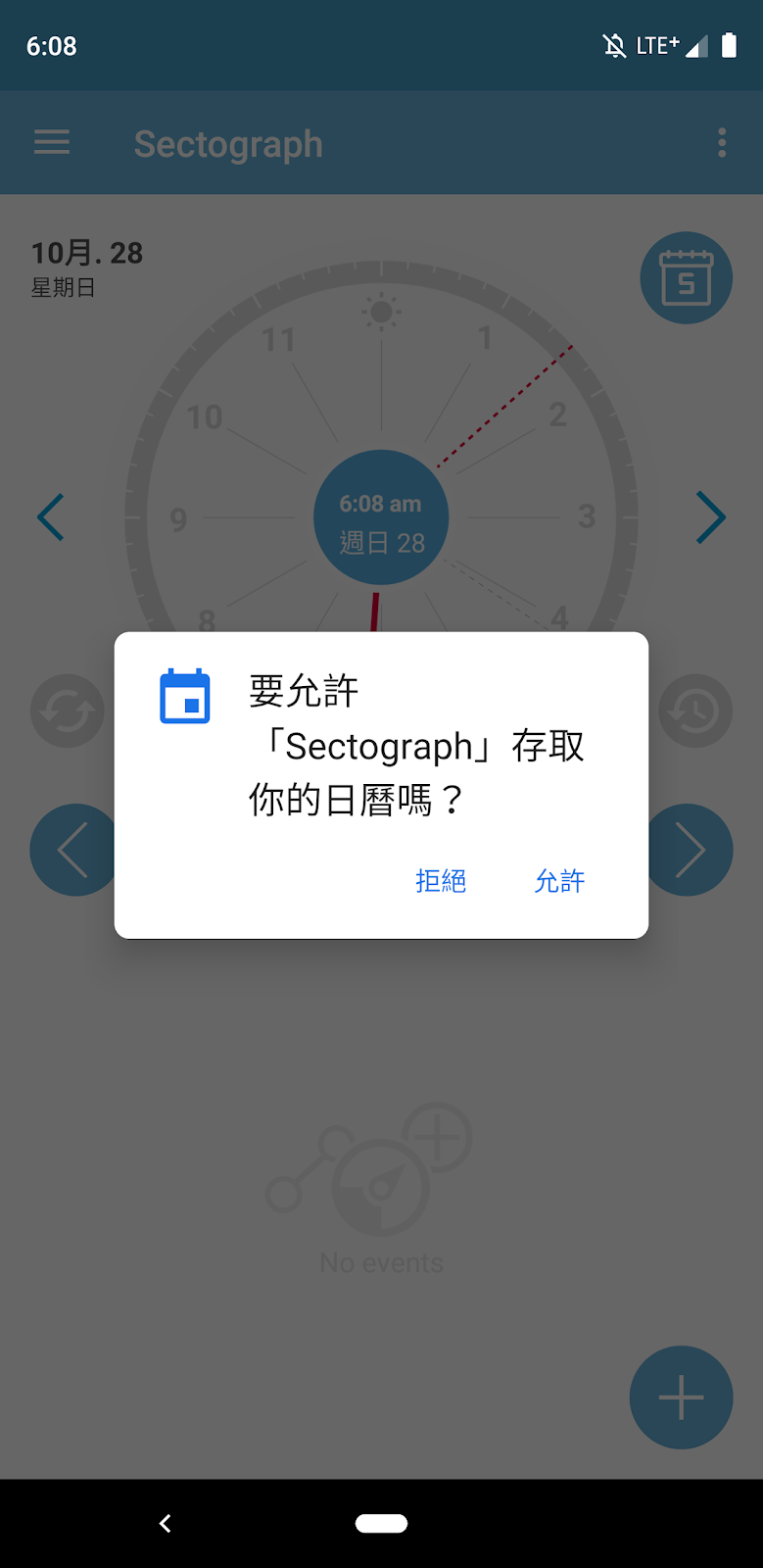Tap the Sectograph calendar widget icon
Viewport: 763px width, 1568px height.
pos(686,277)
